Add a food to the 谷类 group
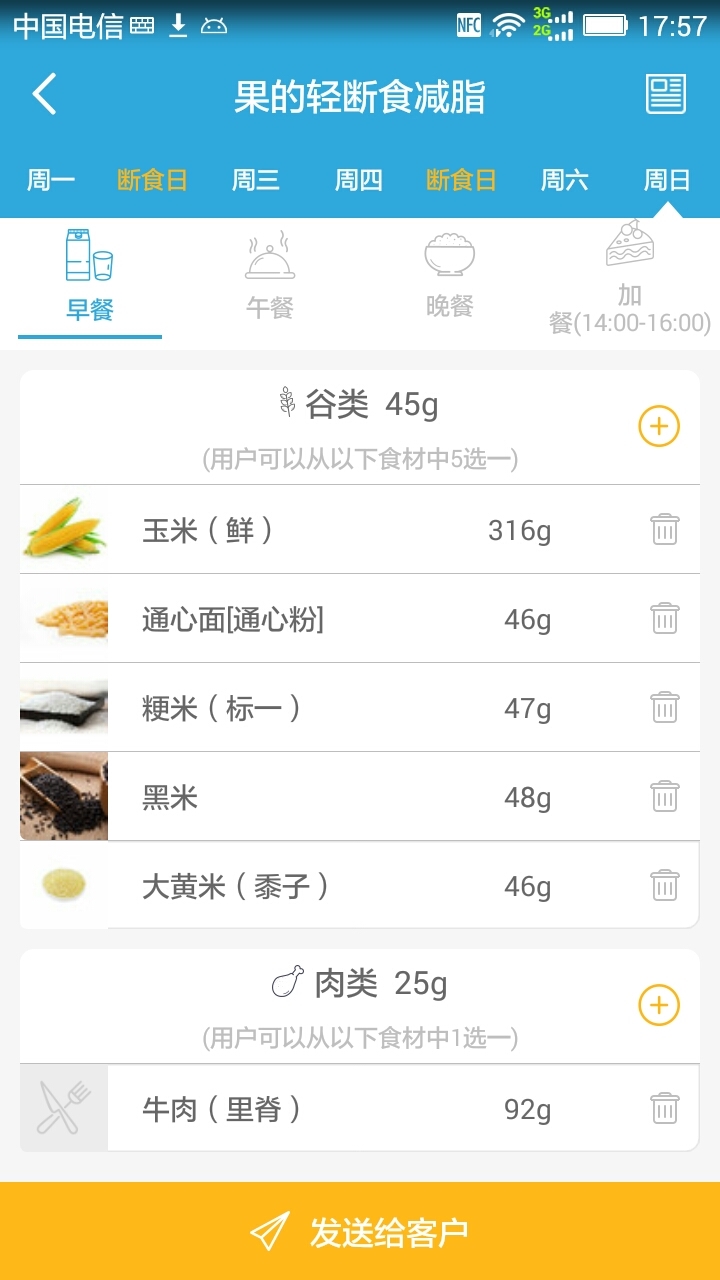The height and width of the screenshot is (1280, 720). click(x=659, y=427)
